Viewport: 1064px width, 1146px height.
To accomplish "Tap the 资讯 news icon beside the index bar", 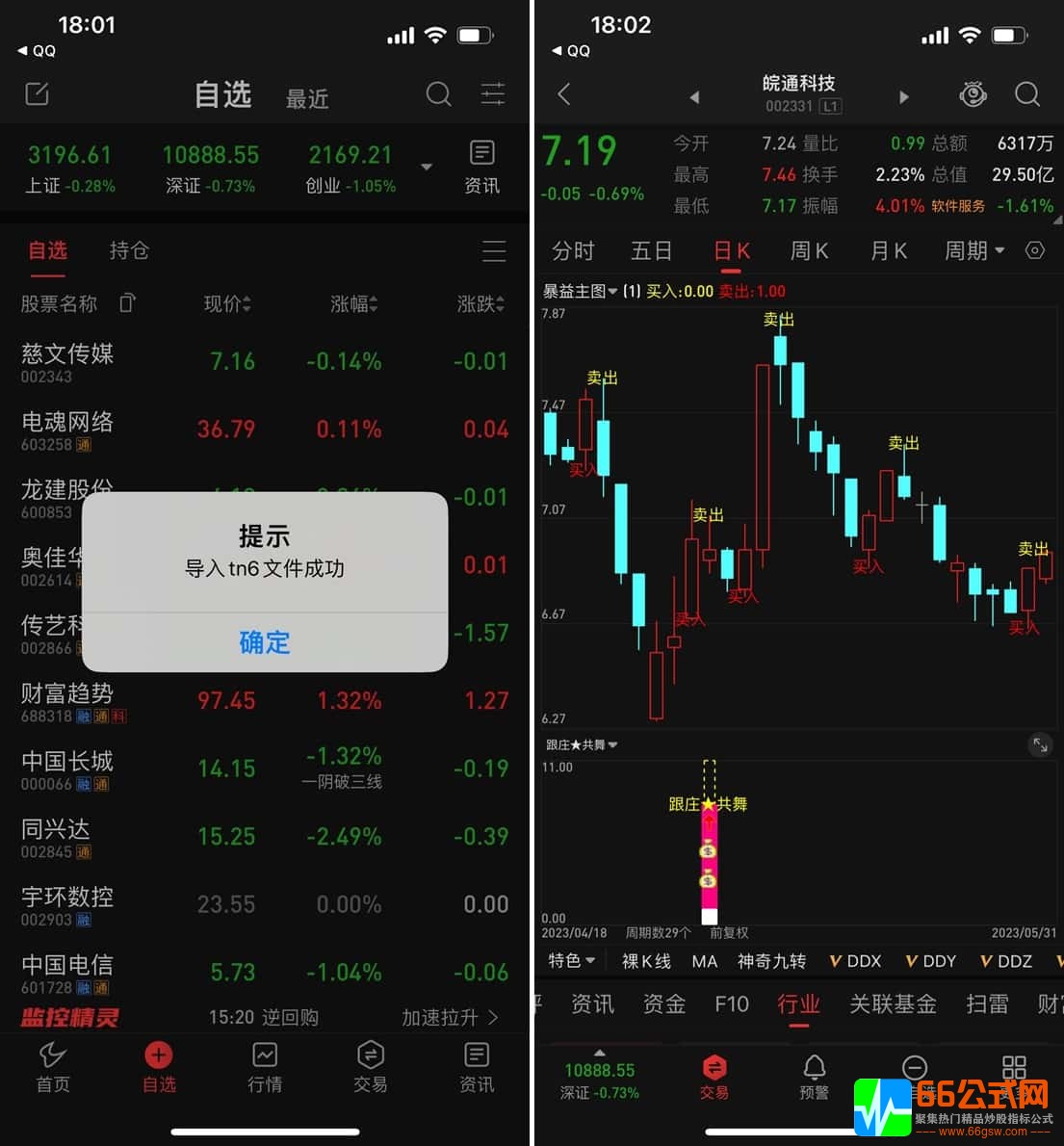I will click(x=481, y=164).
